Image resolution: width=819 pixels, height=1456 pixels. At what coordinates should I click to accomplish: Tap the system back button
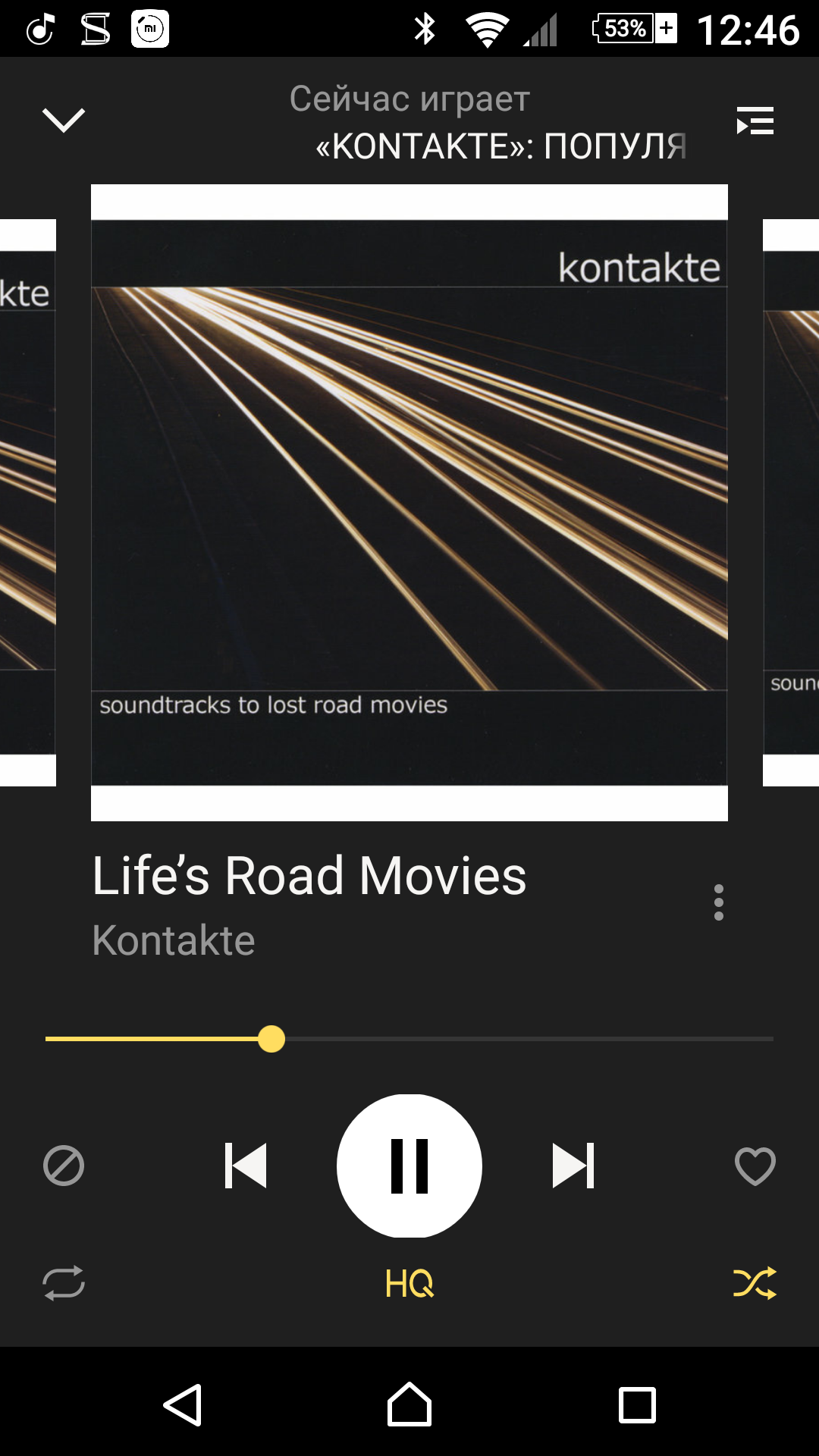(x=183, y=1405)
